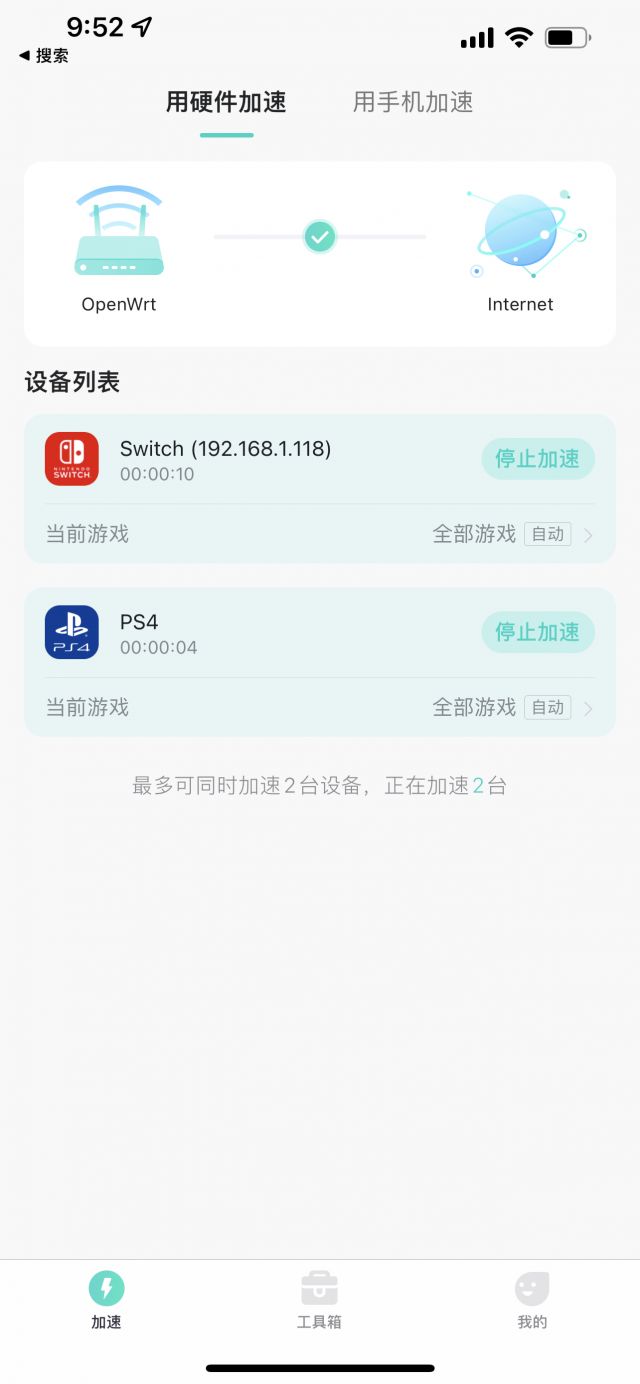The width and height of the screenshot is (640, 1384).
Task: Tap 停止加速 for the PS4
Action: click(538, 632)
